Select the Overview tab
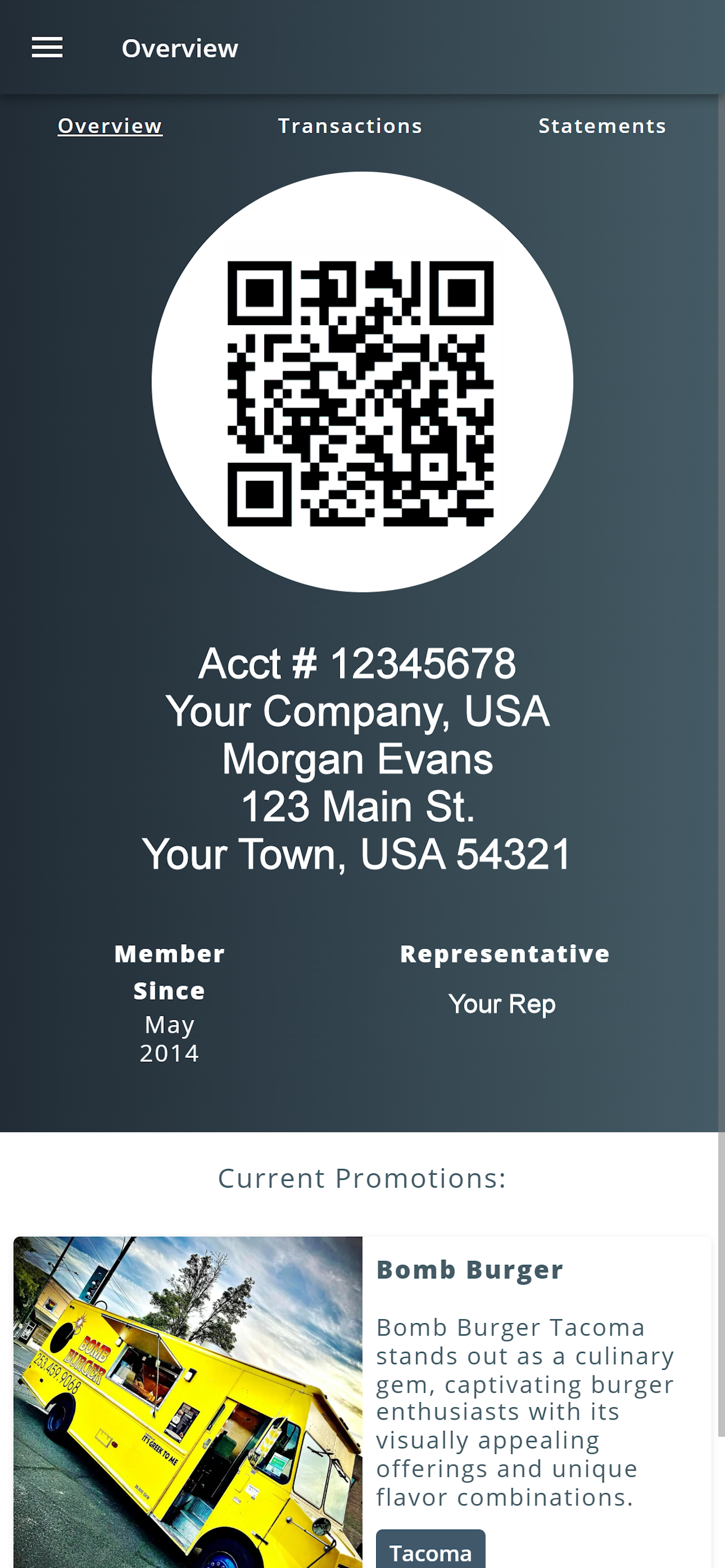This screenshot has width=725, height=1568. point(110,126)
